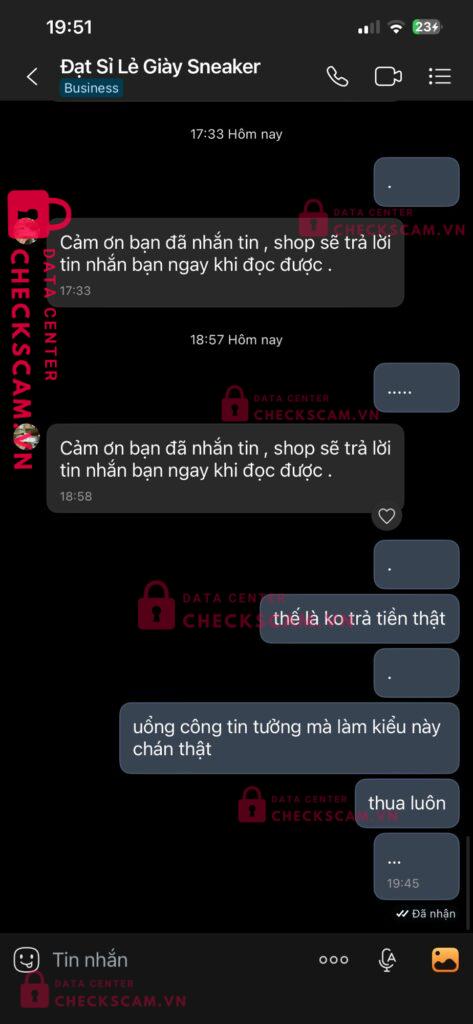The image size is (473, 1024).
Task: Start a voice call with the shop
Action: click(x=337, y=77)
